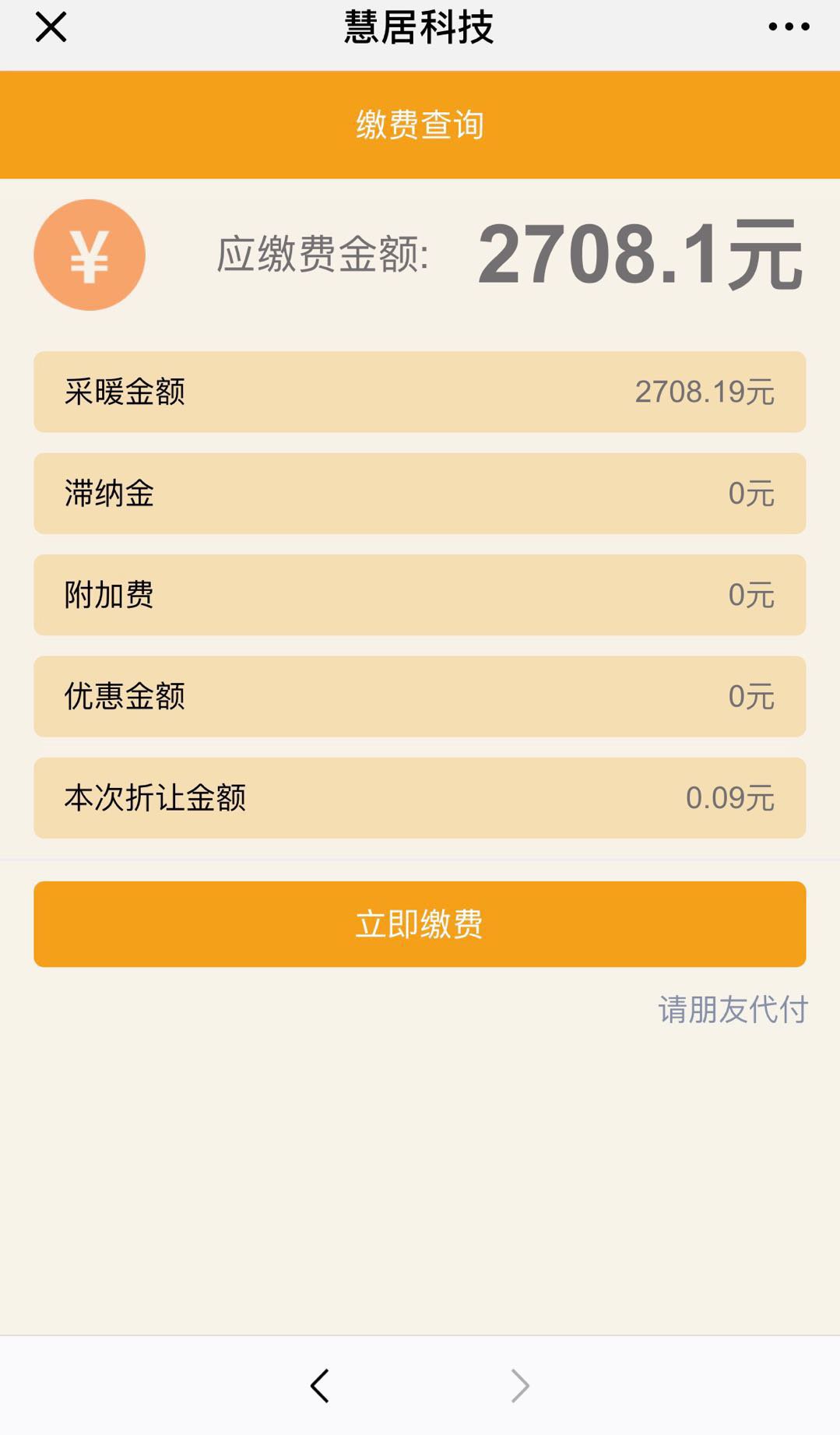
Task: Close the 慧居科技 page
Action: point(51,27)
